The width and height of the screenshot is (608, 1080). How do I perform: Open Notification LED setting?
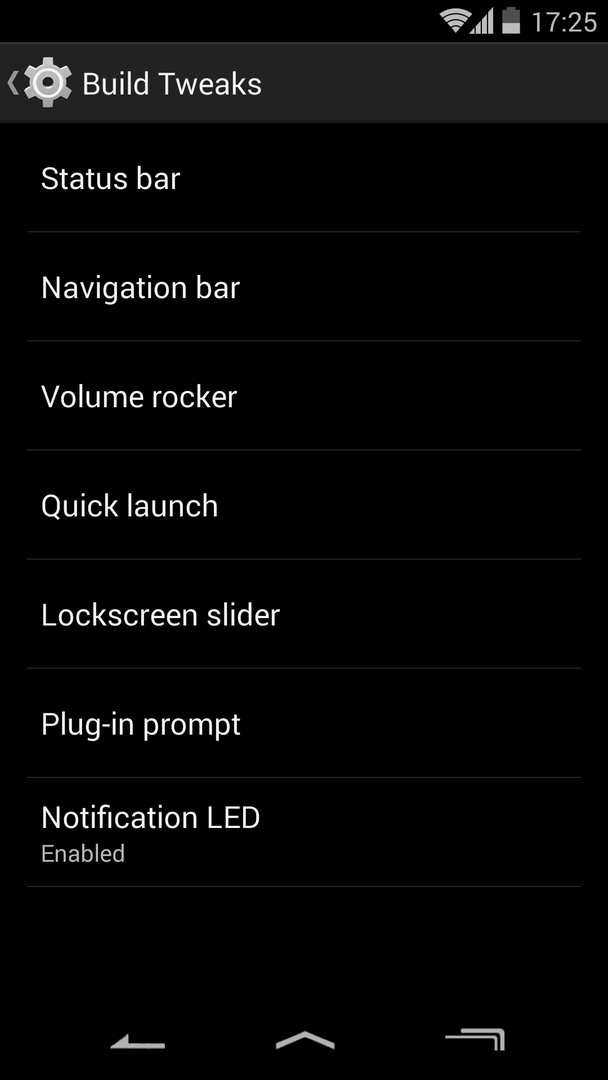click(x=304, y=832)
